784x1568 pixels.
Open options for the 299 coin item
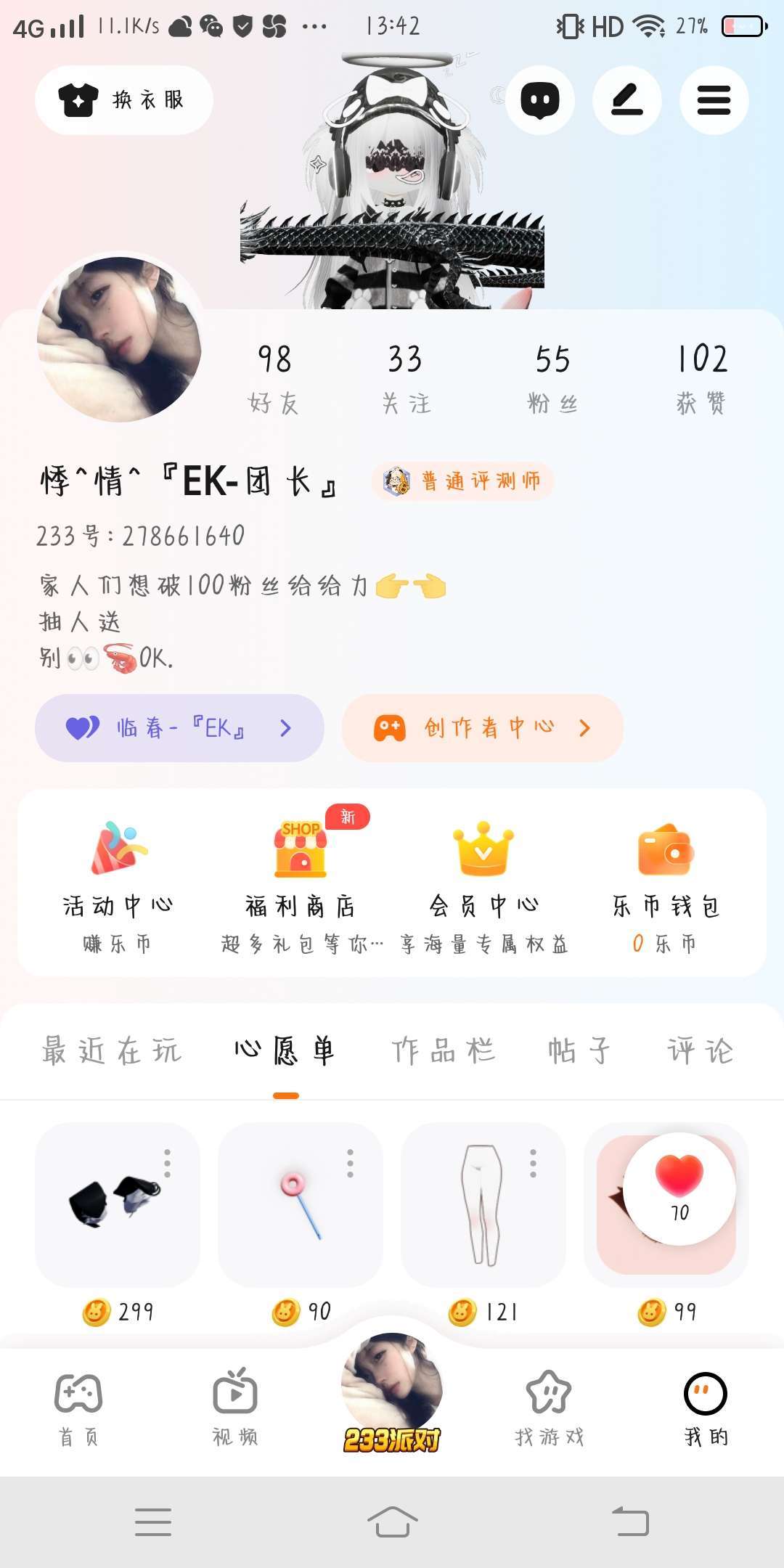(x=168, y=1163)
